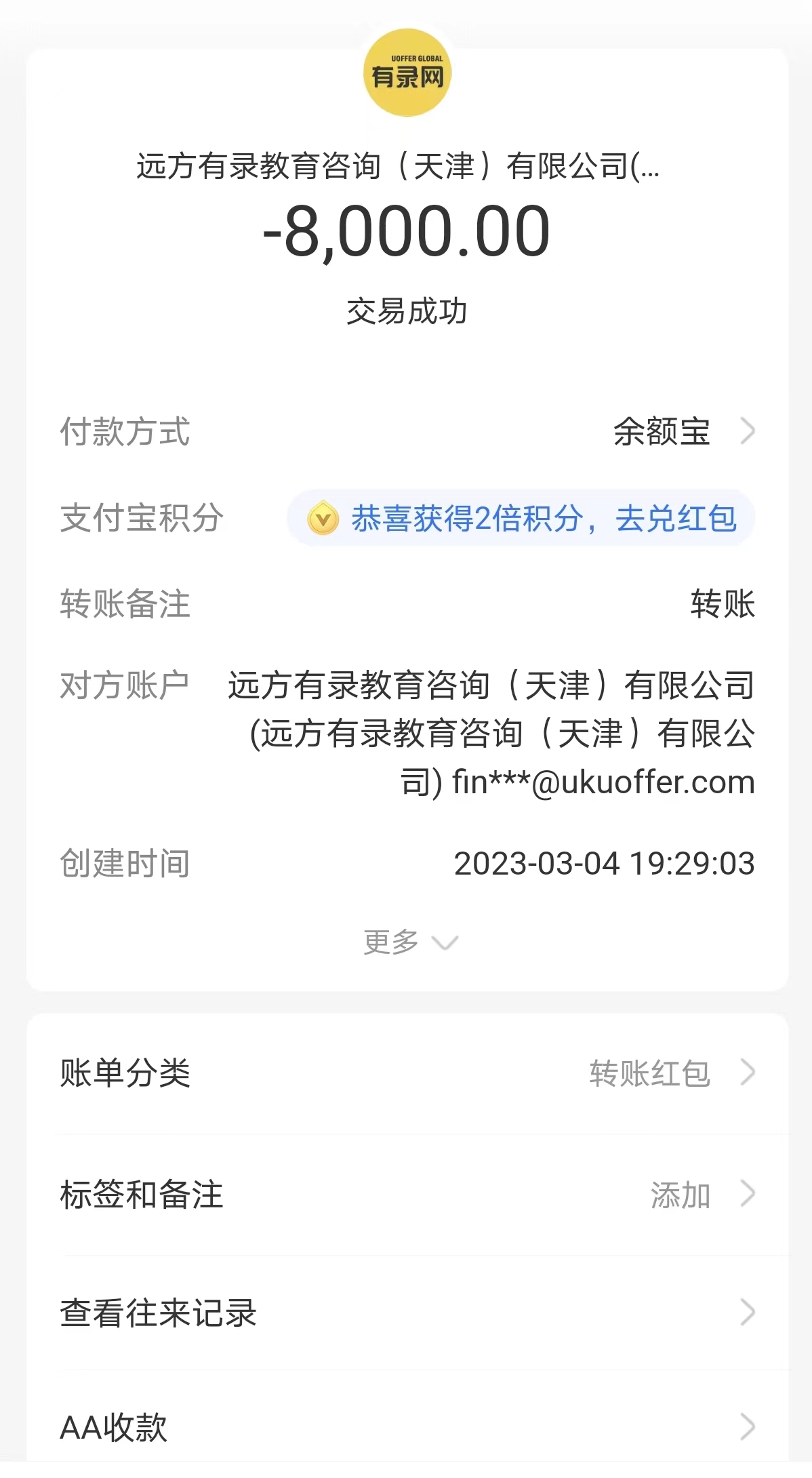Open AA收款 option
Screen dimensions: 812x1478
pos(407,1426)
